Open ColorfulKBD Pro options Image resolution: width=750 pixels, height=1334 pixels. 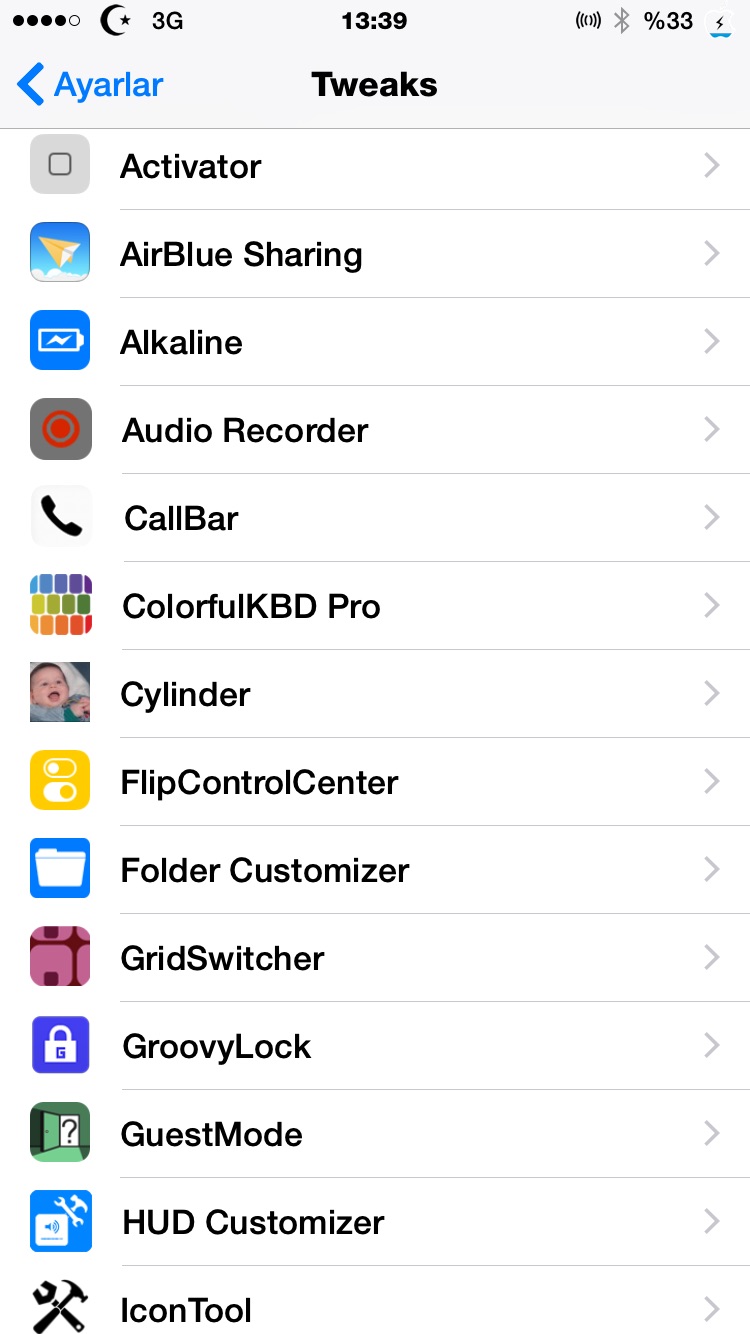tap(375, 606)
